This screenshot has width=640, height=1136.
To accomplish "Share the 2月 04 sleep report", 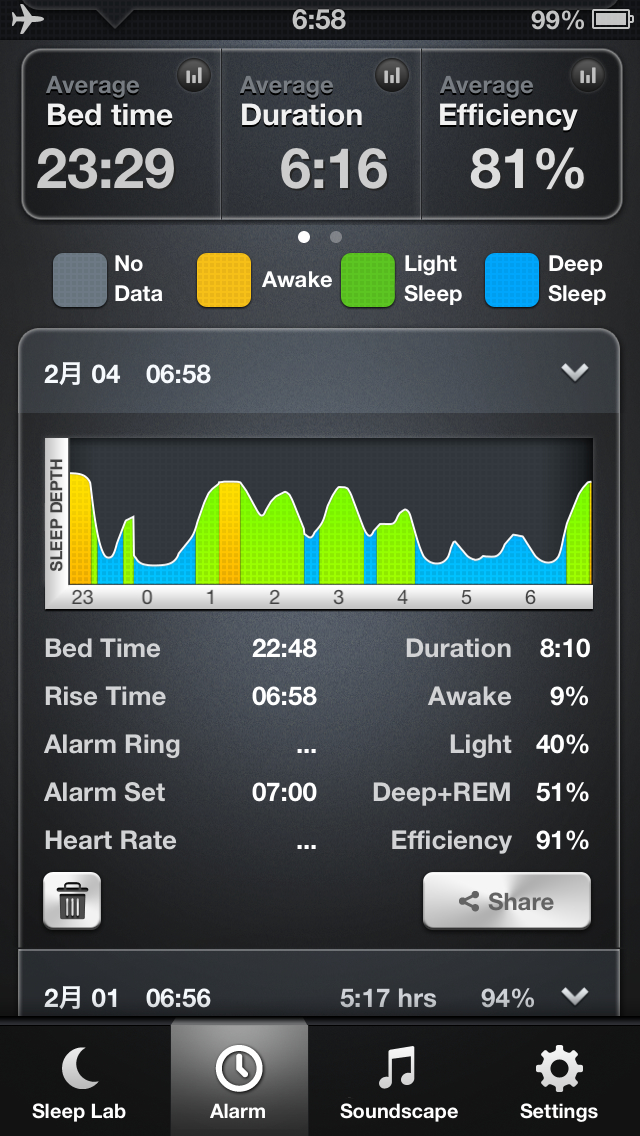I will tap(507, 901).
